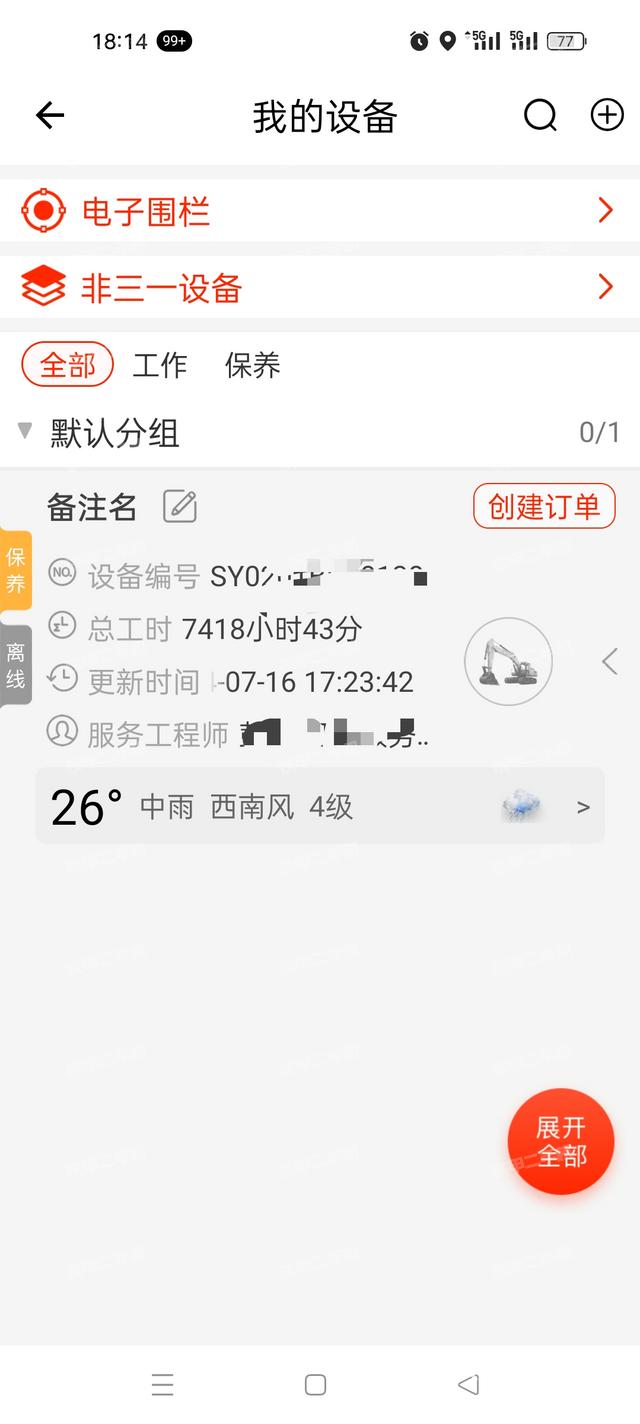Open the 非三一设备 row
This screenshot has height=1424, width=640.
[x=320, y=288]
